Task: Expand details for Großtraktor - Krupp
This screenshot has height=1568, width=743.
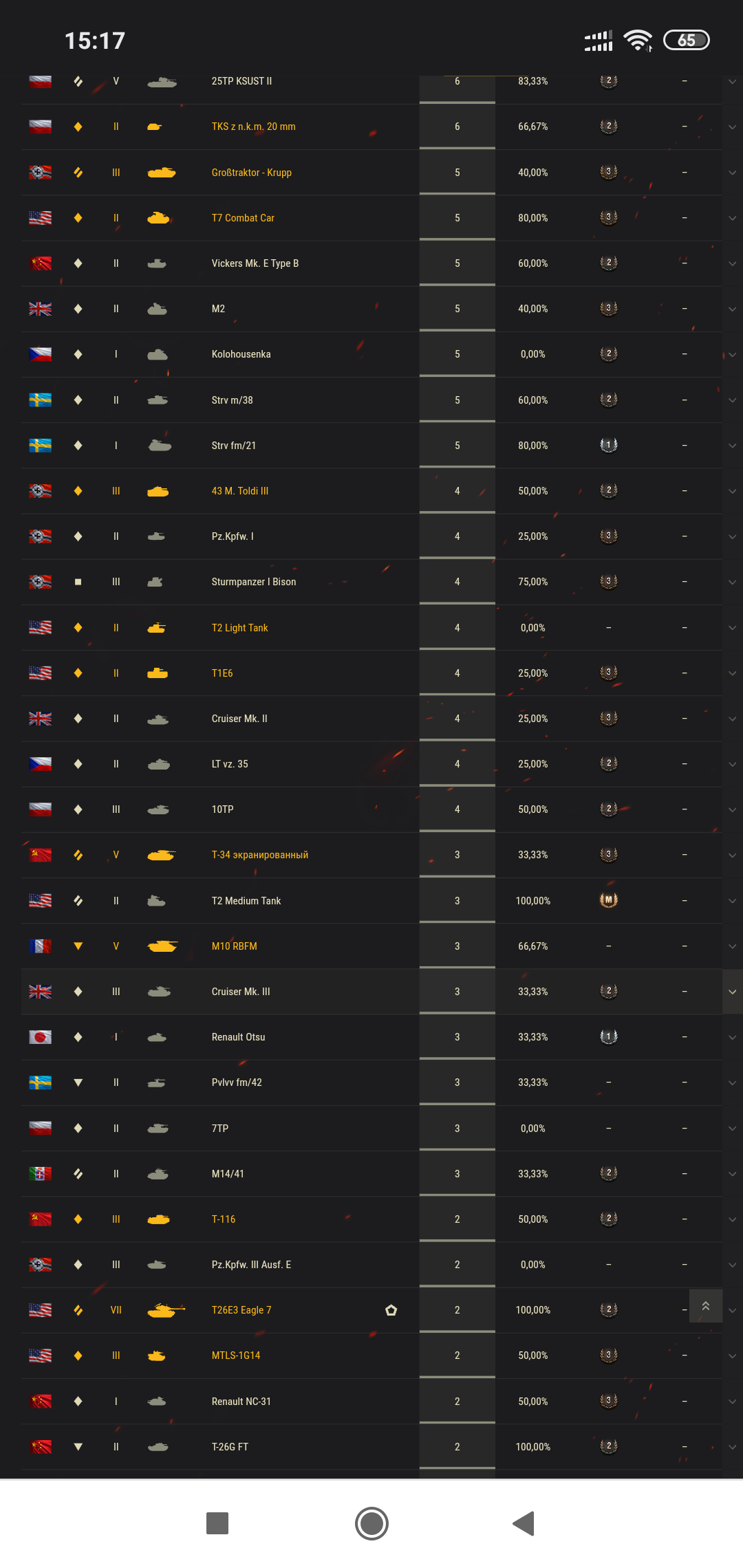Action: [732, 173]
